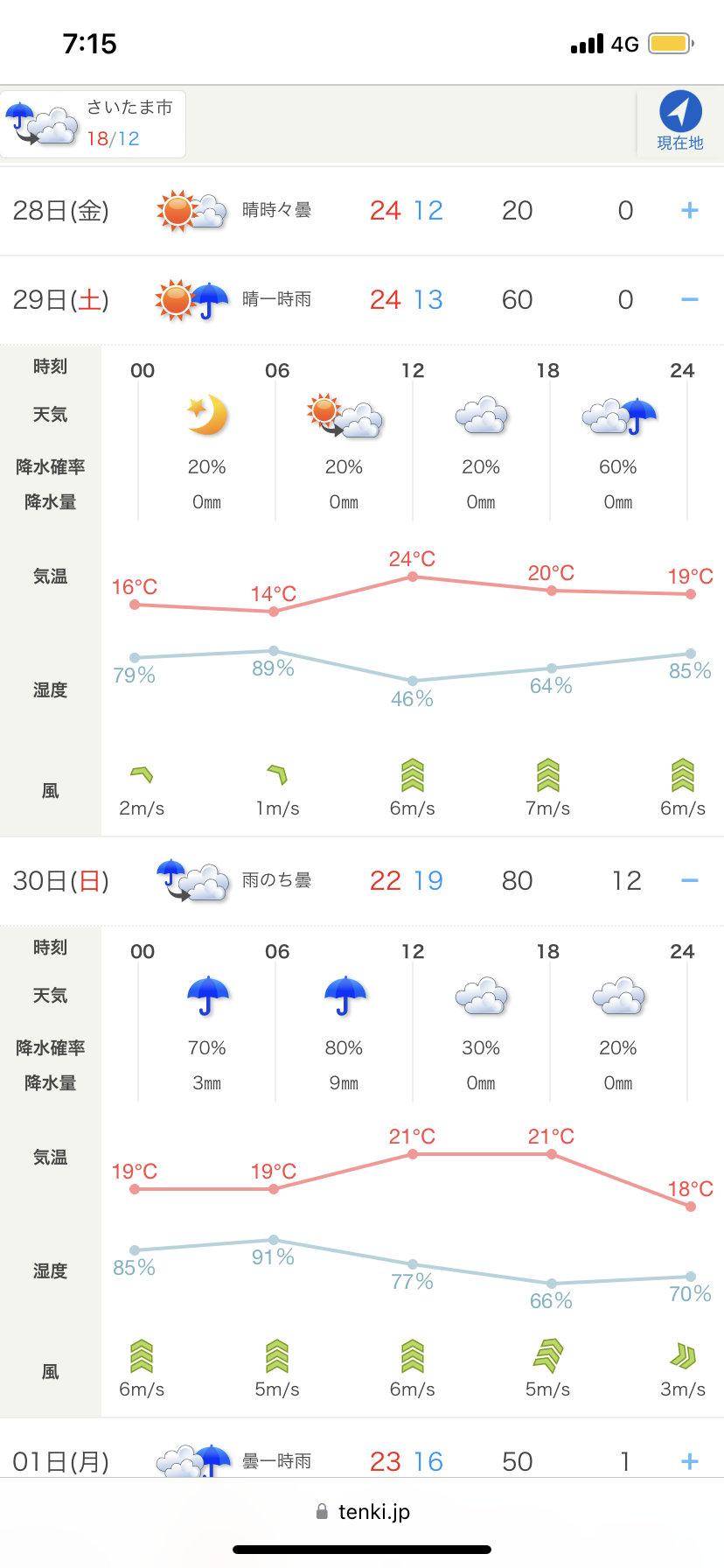Expand the 01日(月) forecast details
This screenshot has height=1568, width=724.
pyautogui.click(x=689, y=1460)
